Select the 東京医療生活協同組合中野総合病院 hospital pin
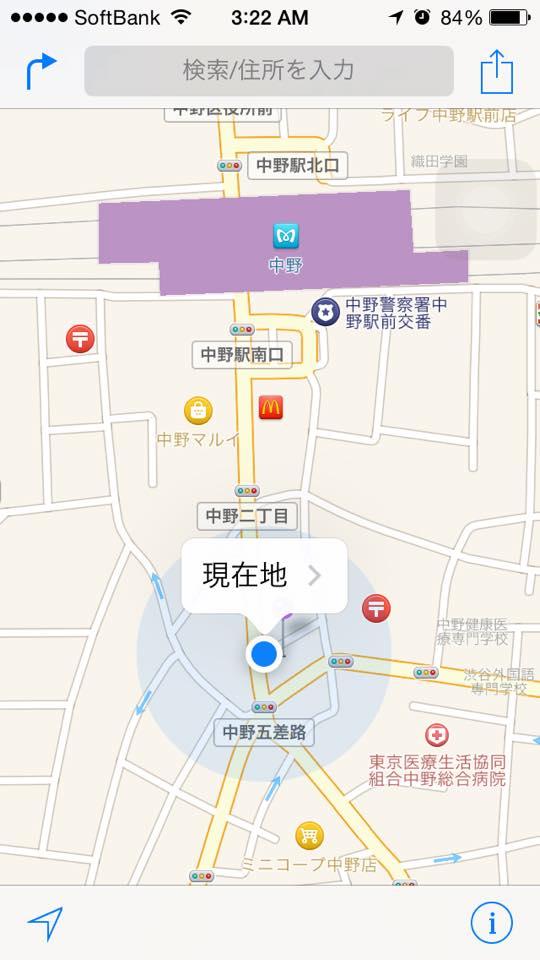Image resolution: width=540 pixels, height=960 pixels. tap(437, 735)
